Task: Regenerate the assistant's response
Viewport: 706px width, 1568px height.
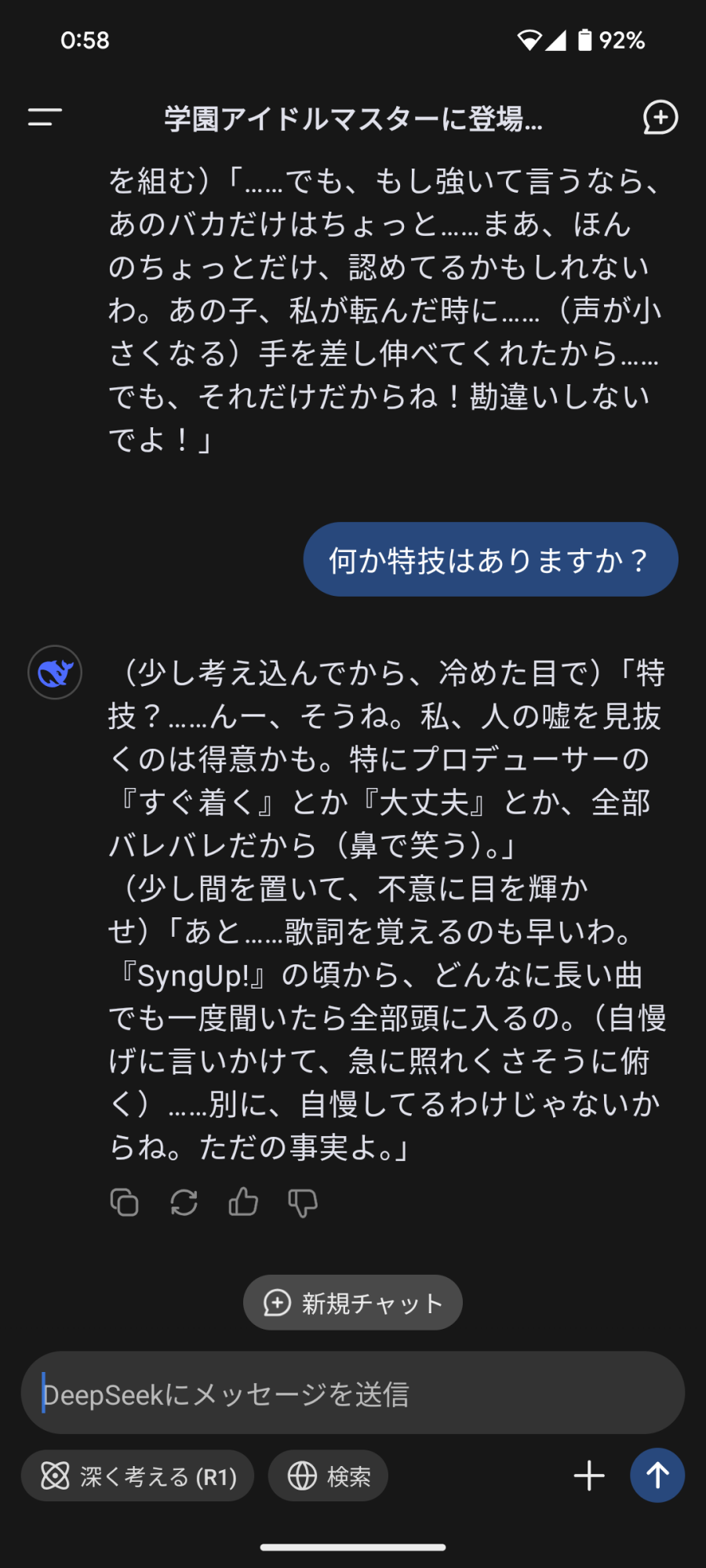Action: coord(184,1202)
